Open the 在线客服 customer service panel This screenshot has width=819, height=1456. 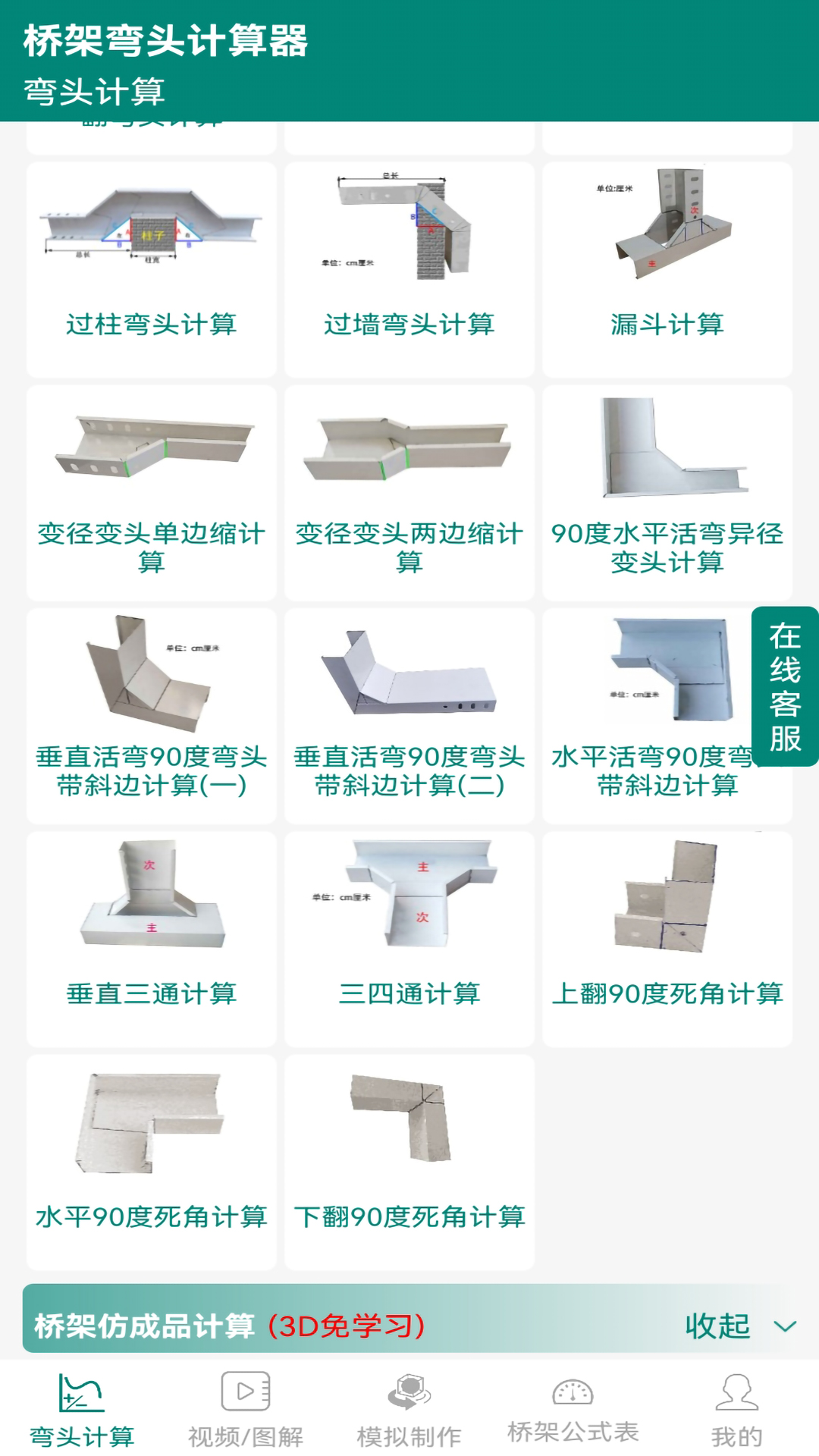pos(785,694)
